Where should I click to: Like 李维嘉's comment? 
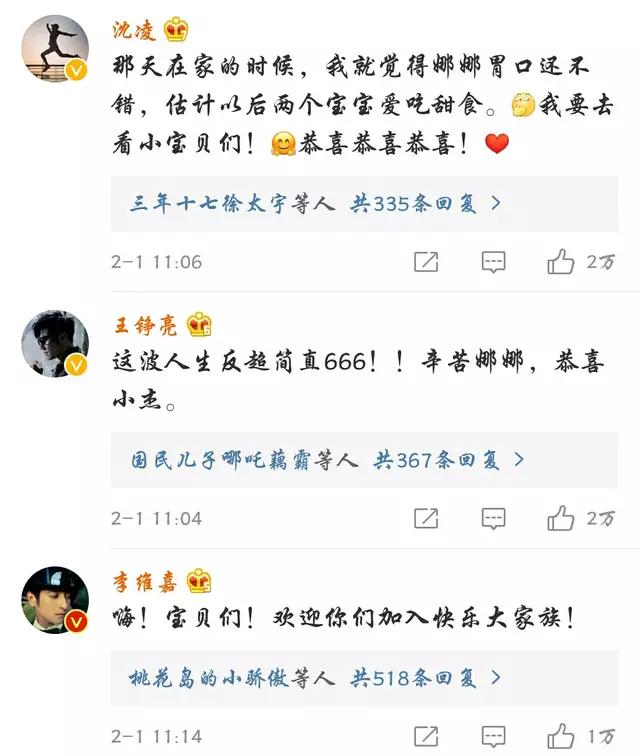click(561, 735)
